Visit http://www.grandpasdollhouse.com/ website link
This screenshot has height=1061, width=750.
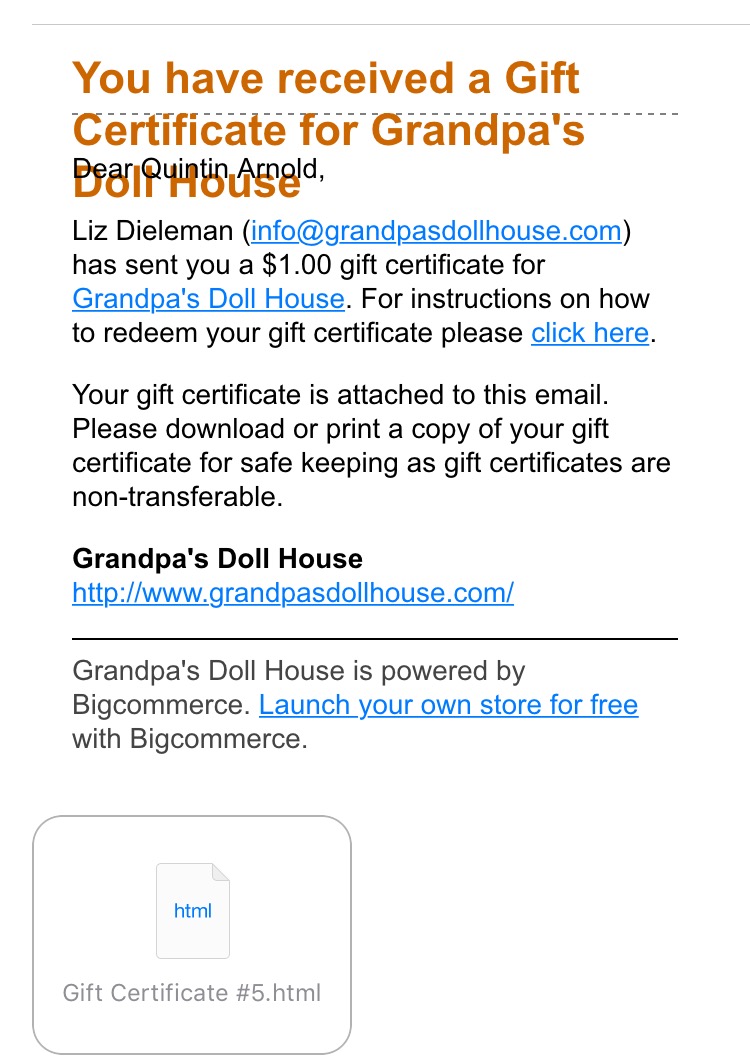293,593
